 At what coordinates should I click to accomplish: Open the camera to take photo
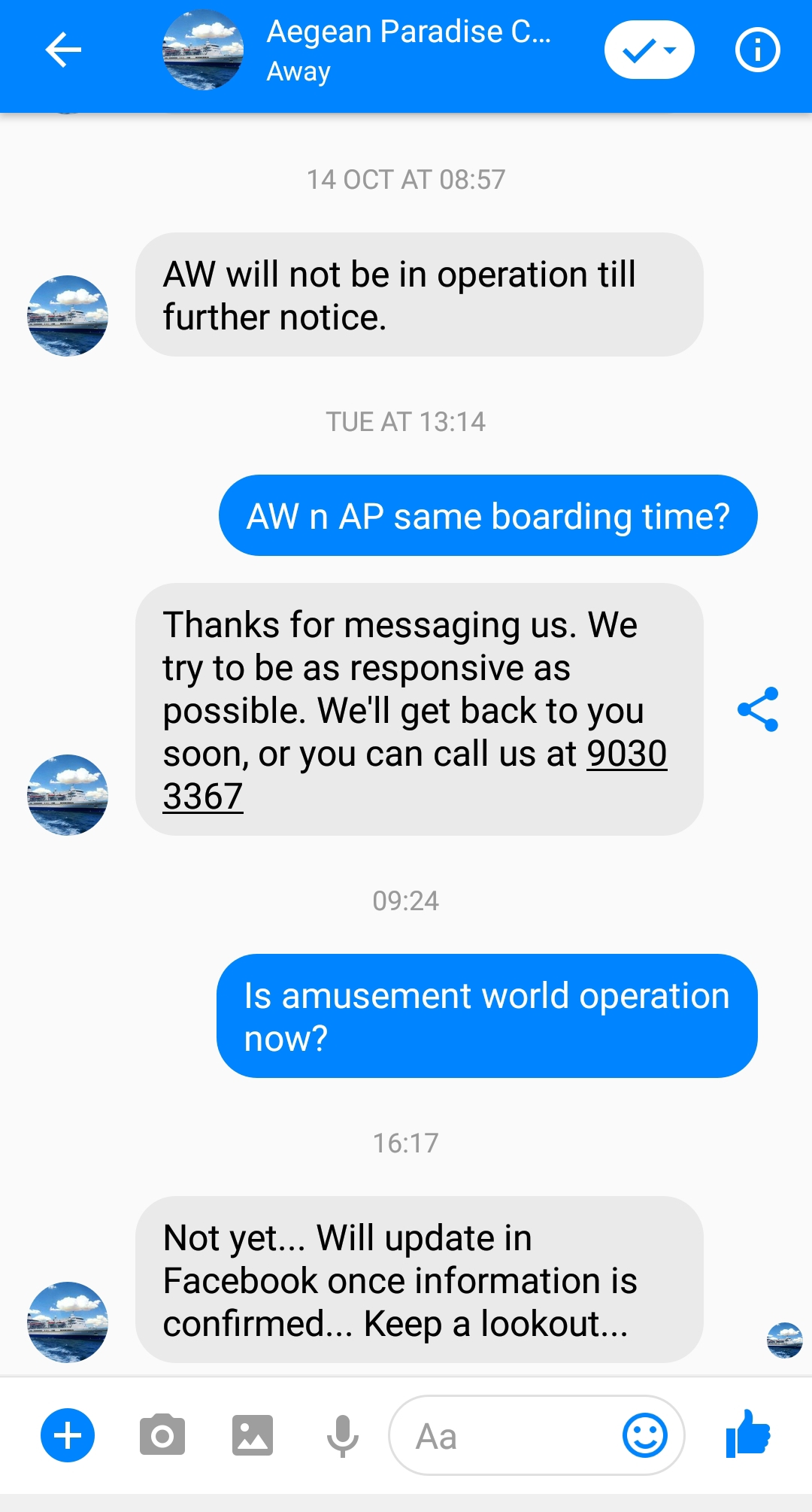pyautogui.click(x=162, y=1435)
